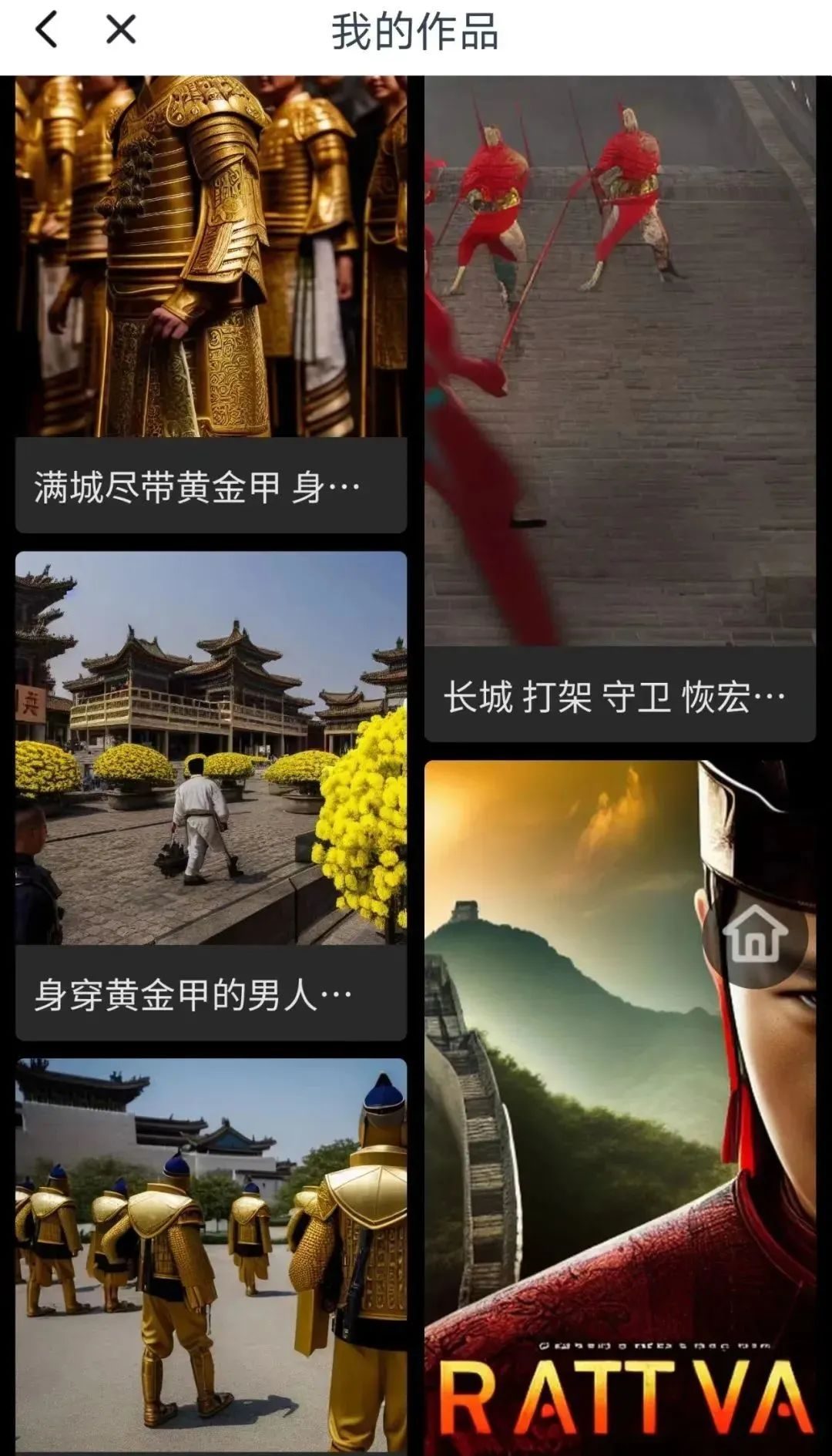Open the 满城尽带黄金甲 artwork
The width and height of the screenshot is (832, 1456).
(210, 262)
